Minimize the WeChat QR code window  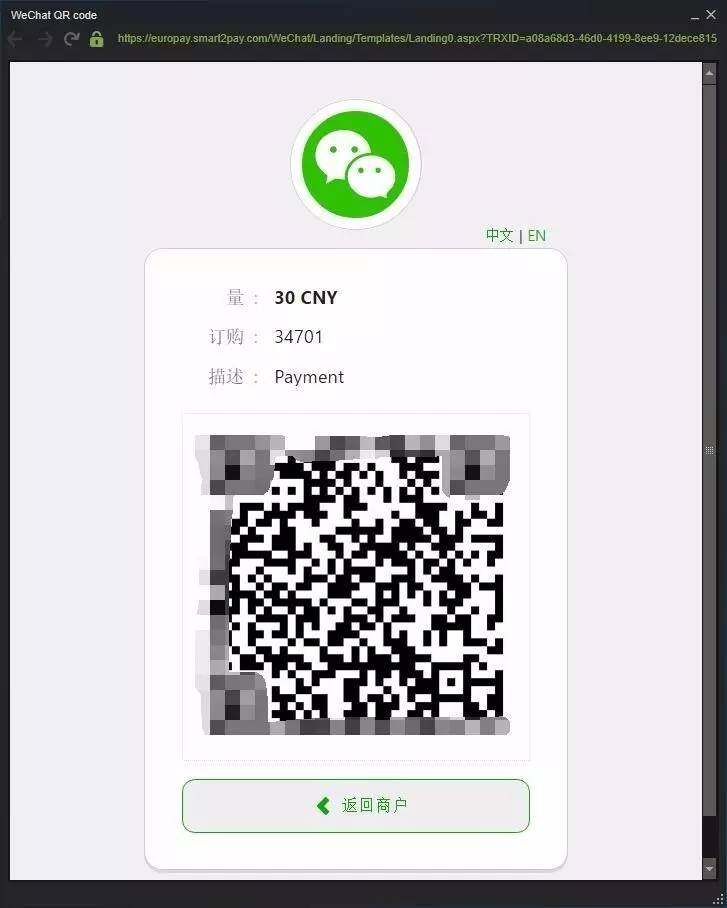pyautogui.click(x=695, y=16)
